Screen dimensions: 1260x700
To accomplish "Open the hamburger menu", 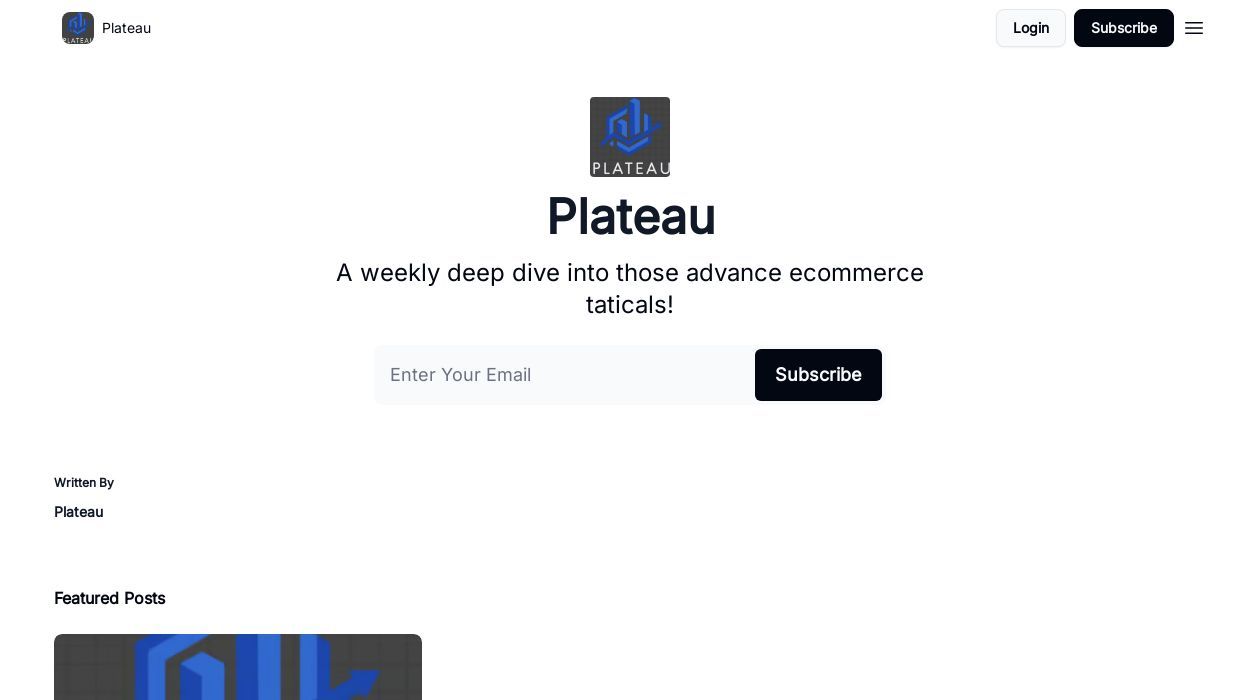I will pyautogui.click(x=1194, y=28).
